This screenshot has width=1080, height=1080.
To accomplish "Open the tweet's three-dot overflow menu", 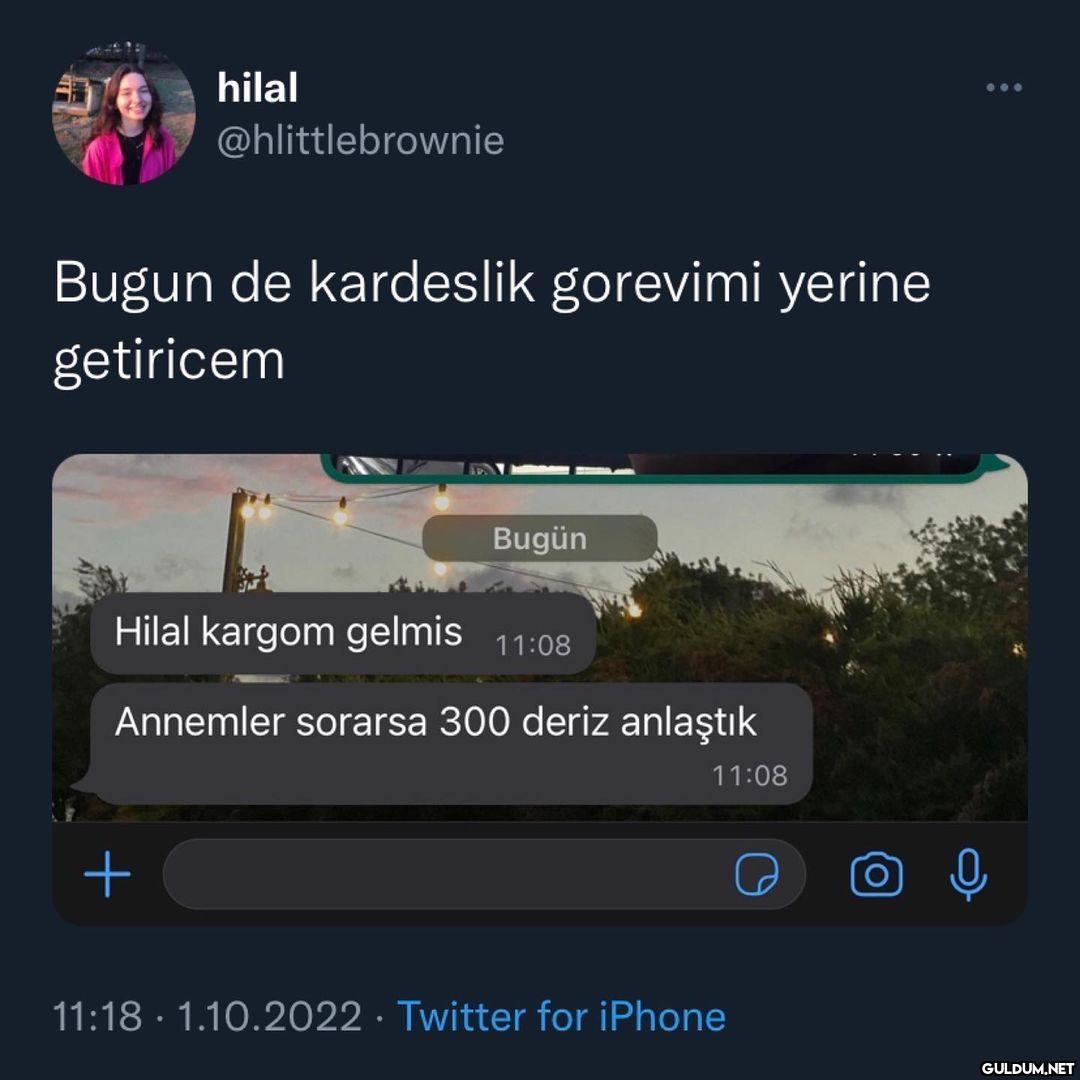I will 1003,88.
